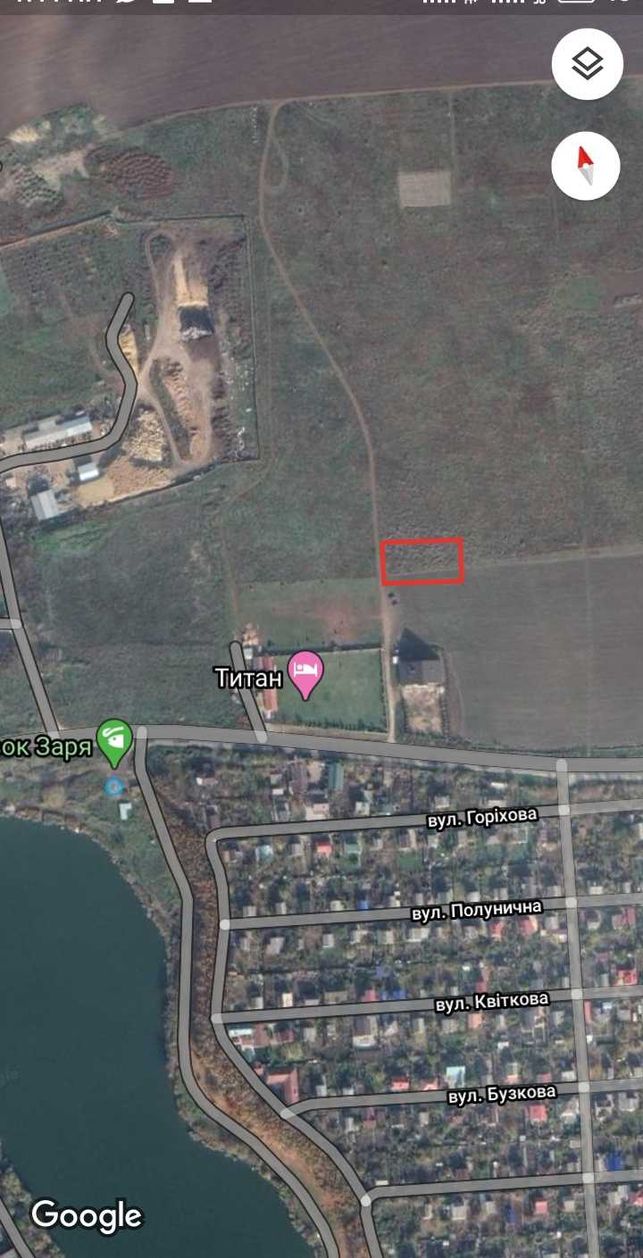Open the Титан lodging place marker

306,675
